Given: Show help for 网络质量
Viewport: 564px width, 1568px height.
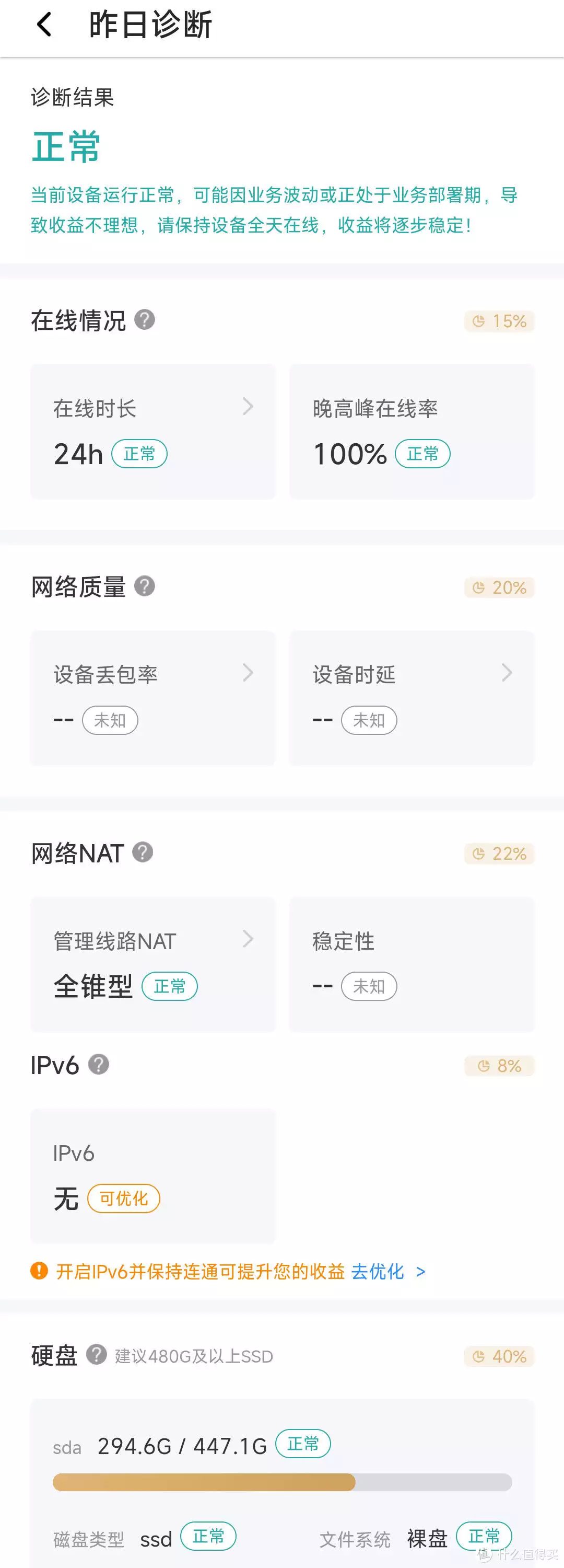Looking at the screenshot, I should point(144,586).
